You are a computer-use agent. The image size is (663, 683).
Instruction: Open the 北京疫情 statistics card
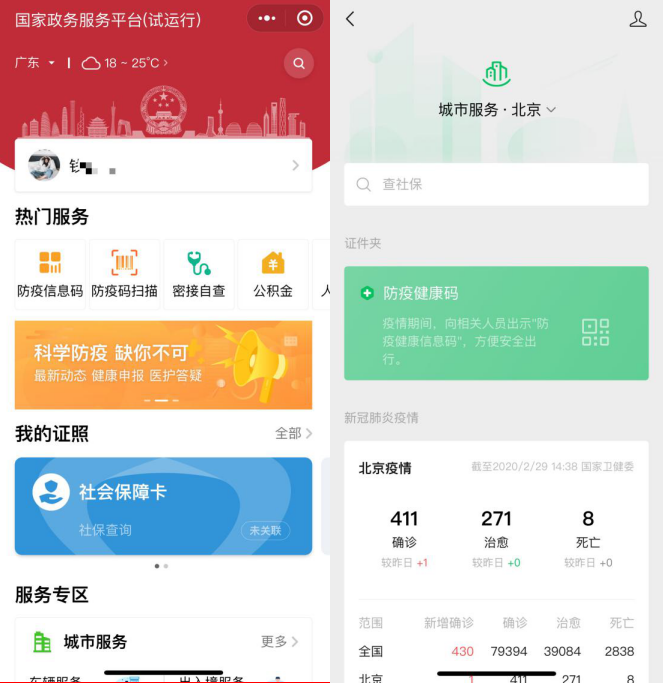pos(496,520)
